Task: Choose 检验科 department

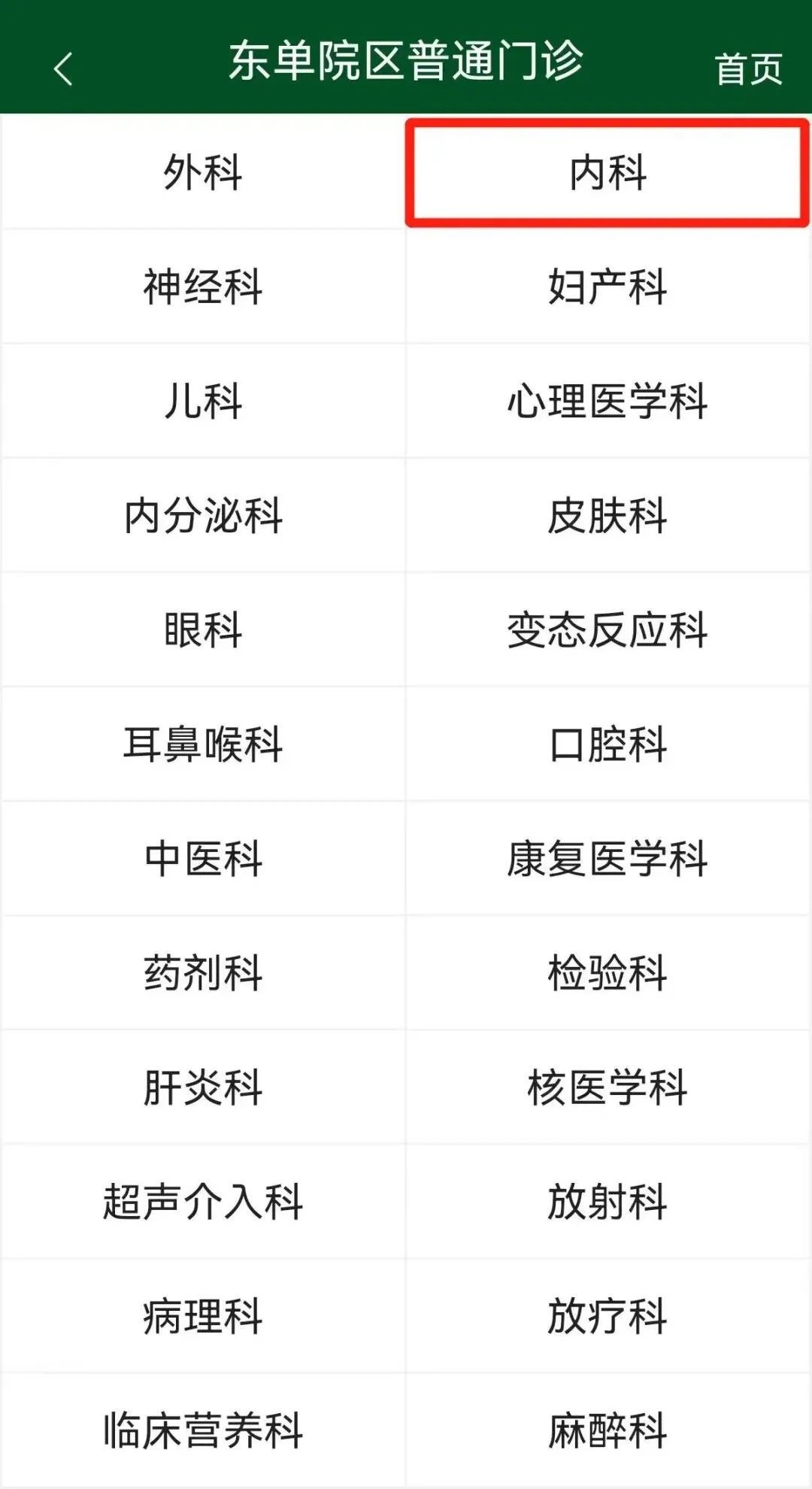Action: (607, 972)
